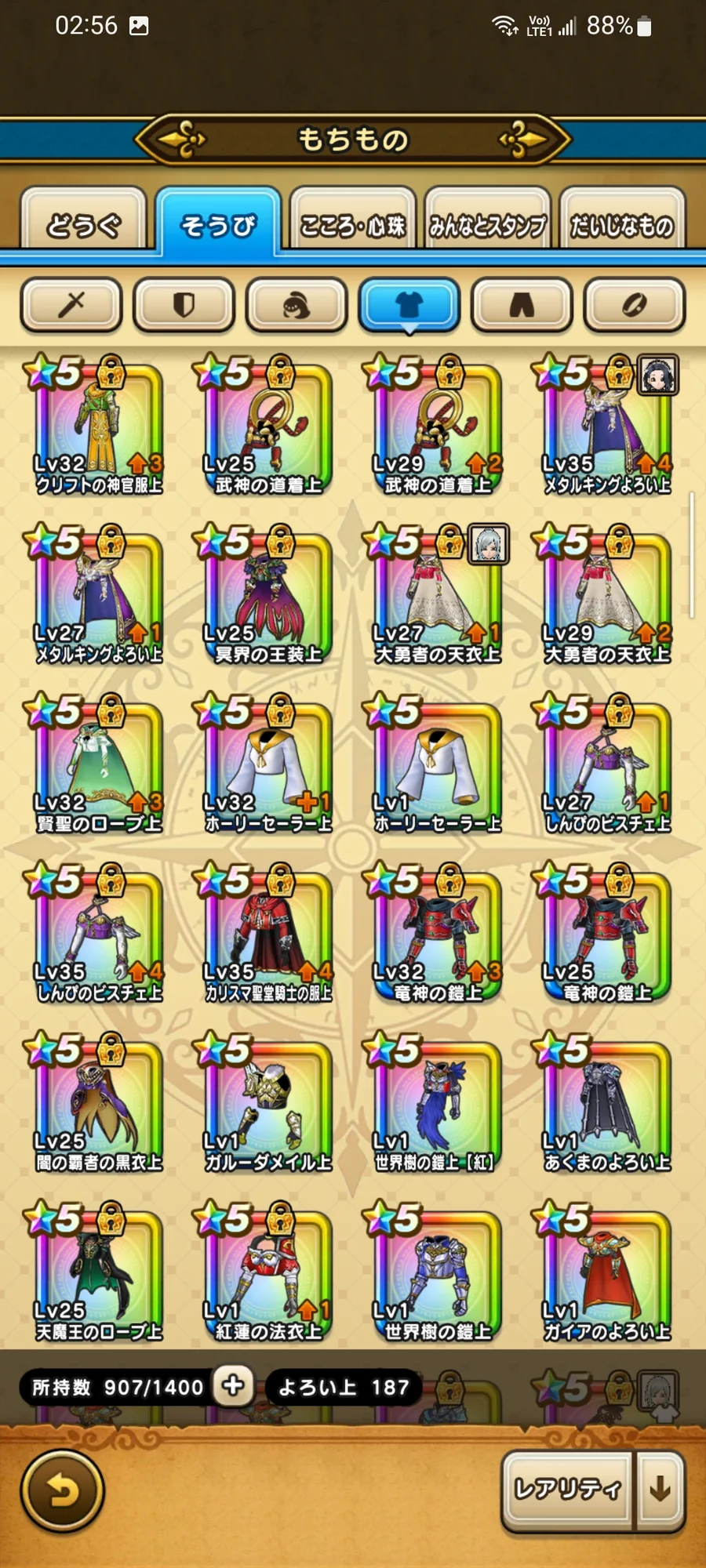The width and height of the screenshot is (706, 1568).
Task: Filter equipment by accessory ring icon
Action: [x=635, y=304]
